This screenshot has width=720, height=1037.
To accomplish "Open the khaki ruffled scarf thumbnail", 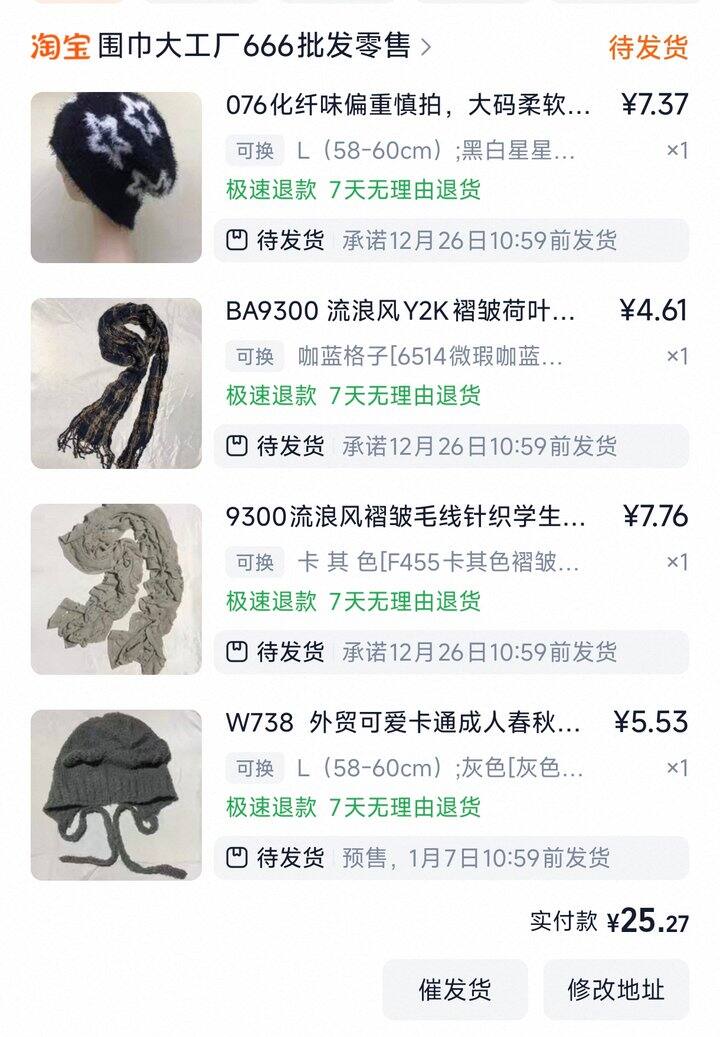I will click(x=116, y=589).
